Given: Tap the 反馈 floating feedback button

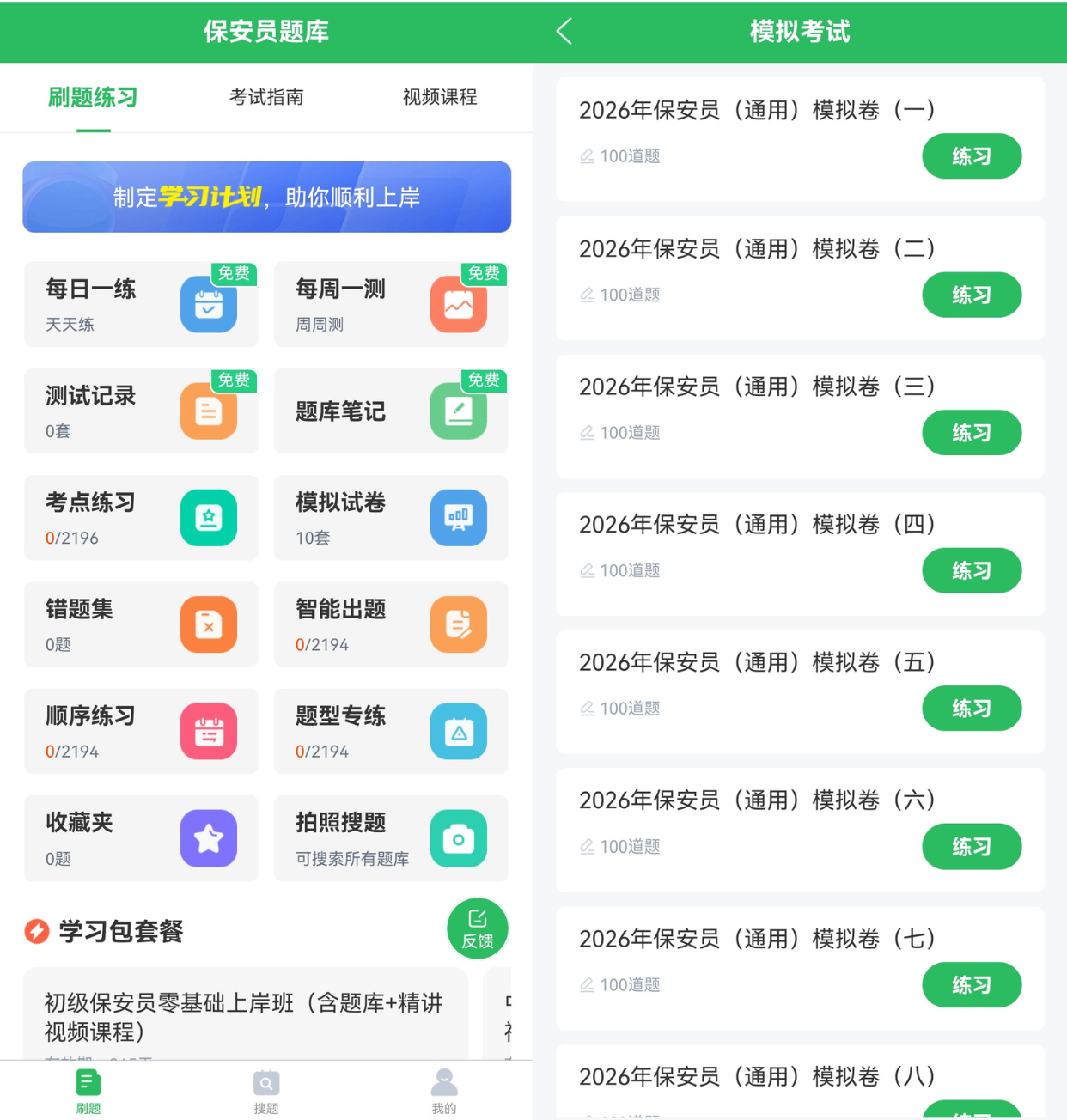Looking at the screenshot, I should tap(478, 928).
